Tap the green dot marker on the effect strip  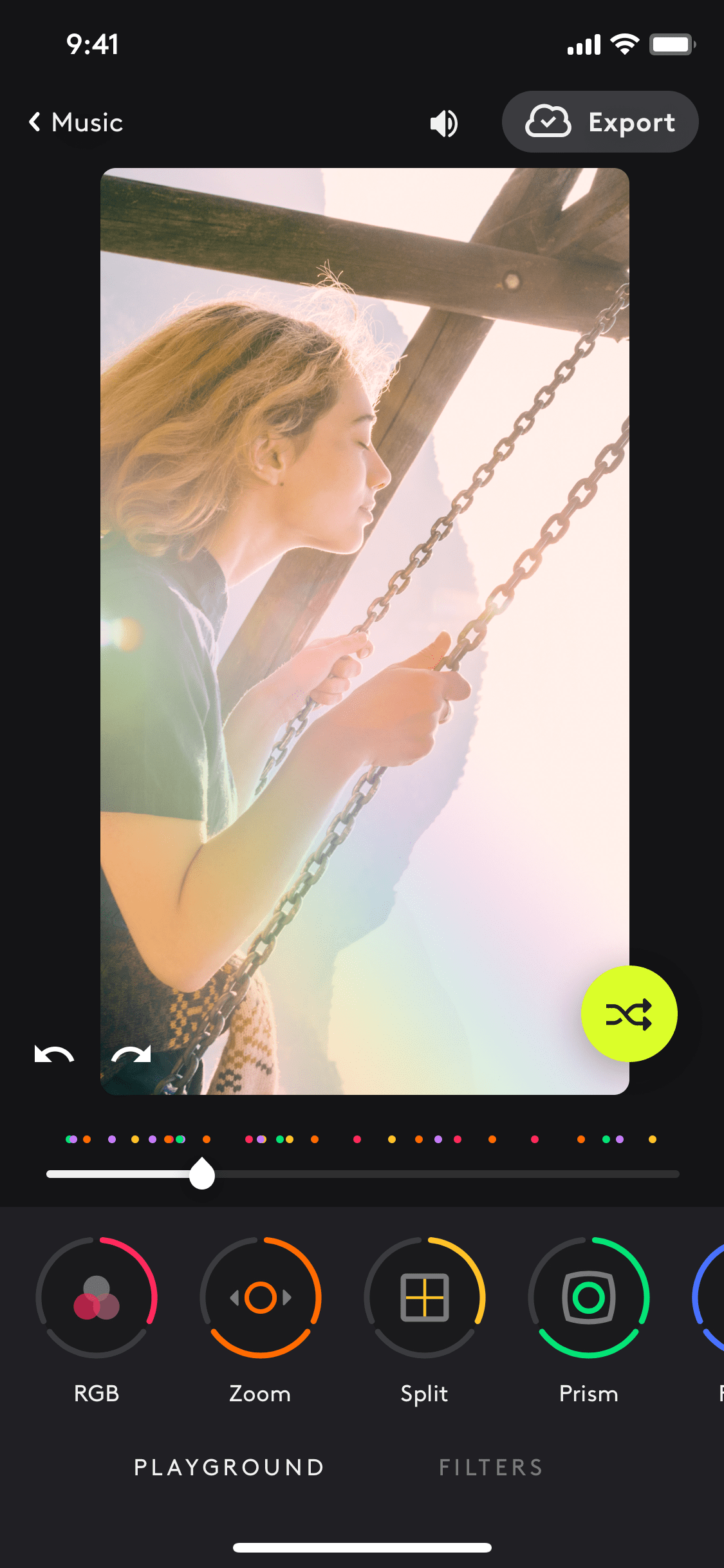[606, 1139]
